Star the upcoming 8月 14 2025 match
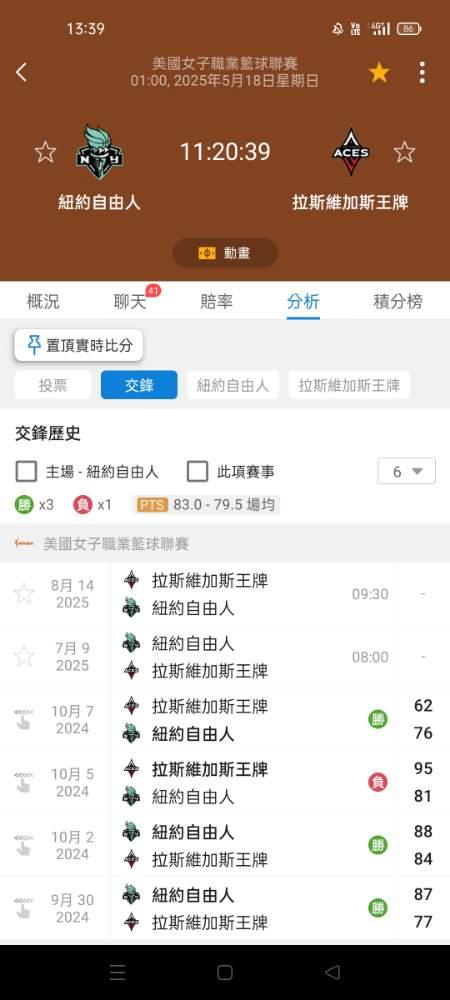Image resolution: width=450 pixels, height=1000 pixels. (24, 594)
